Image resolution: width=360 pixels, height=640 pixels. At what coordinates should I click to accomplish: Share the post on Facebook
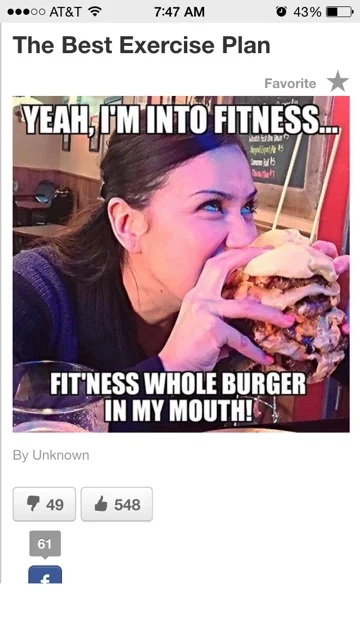click(x=45, y=574)
